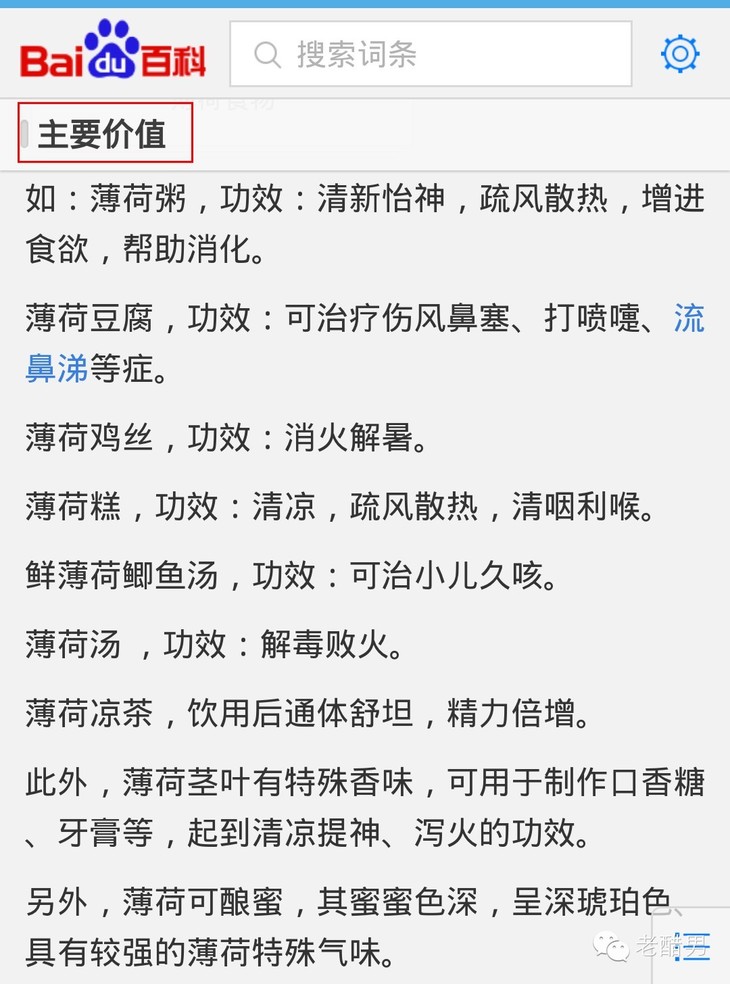730x984 pixels.
Task: Open the settings gear icon
Action: point(680,54)
